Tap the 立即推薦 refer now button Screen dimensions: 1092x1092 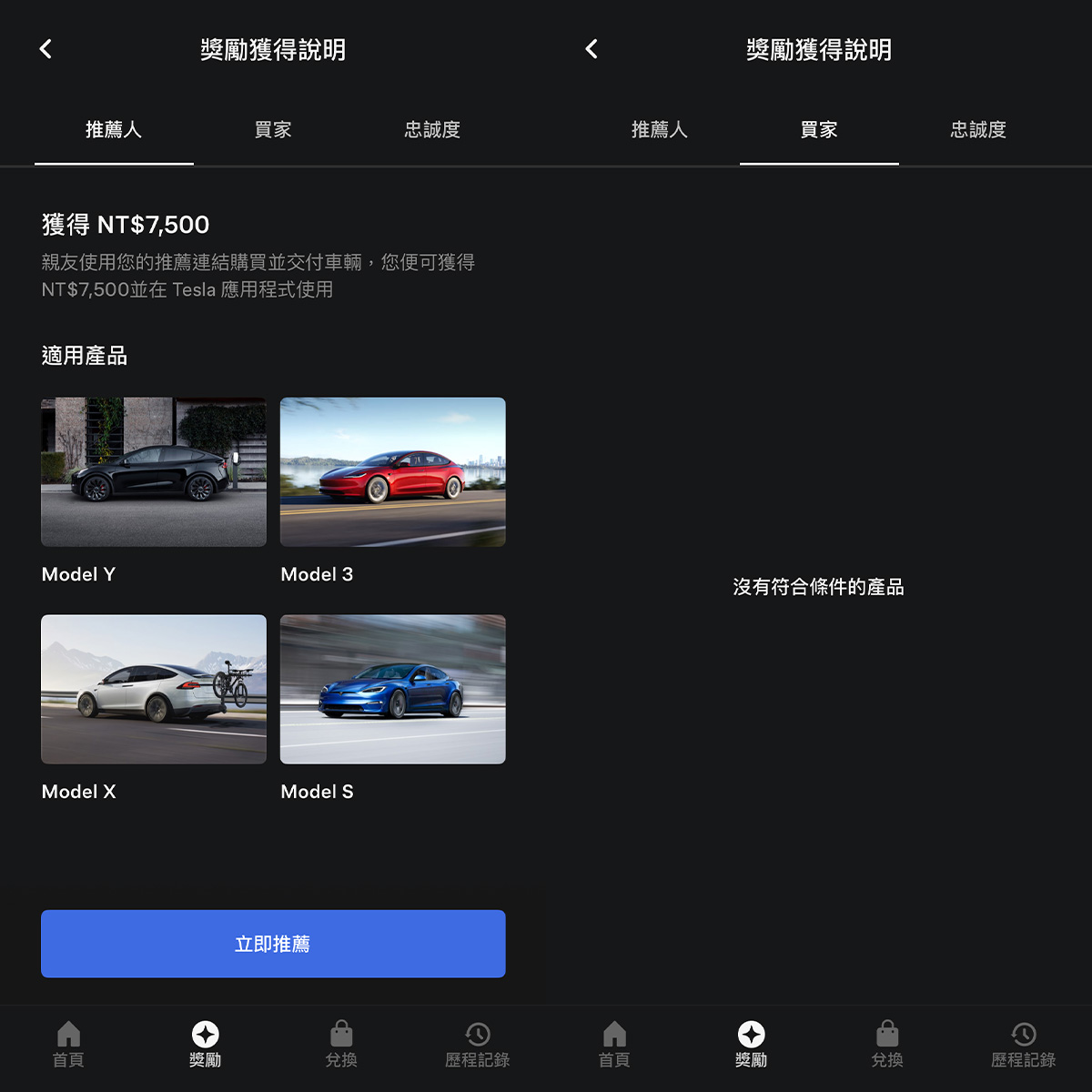(x=273, y=944)
